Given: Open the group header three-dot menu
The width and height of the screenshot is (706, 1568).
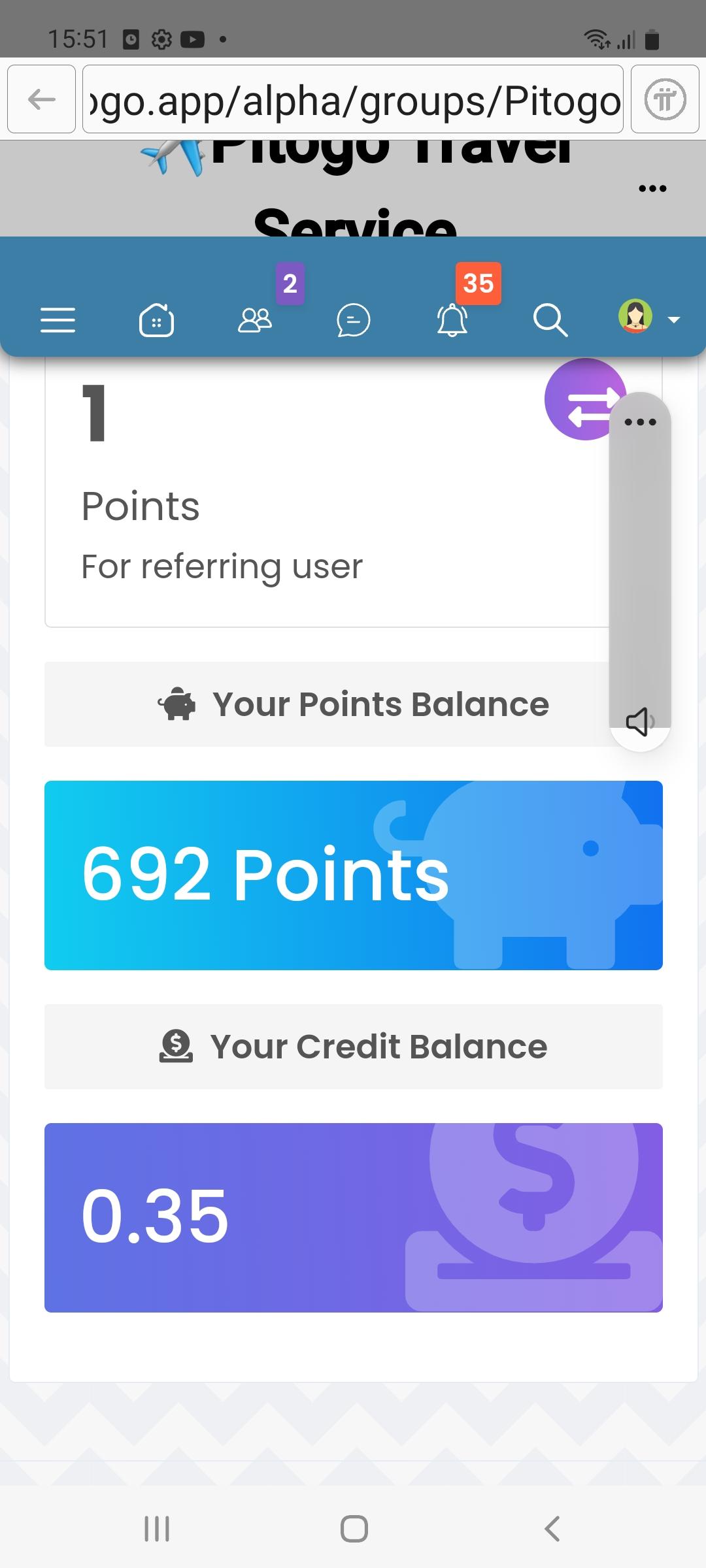Looking at the screenshot, I should click(x=652, y=189).
